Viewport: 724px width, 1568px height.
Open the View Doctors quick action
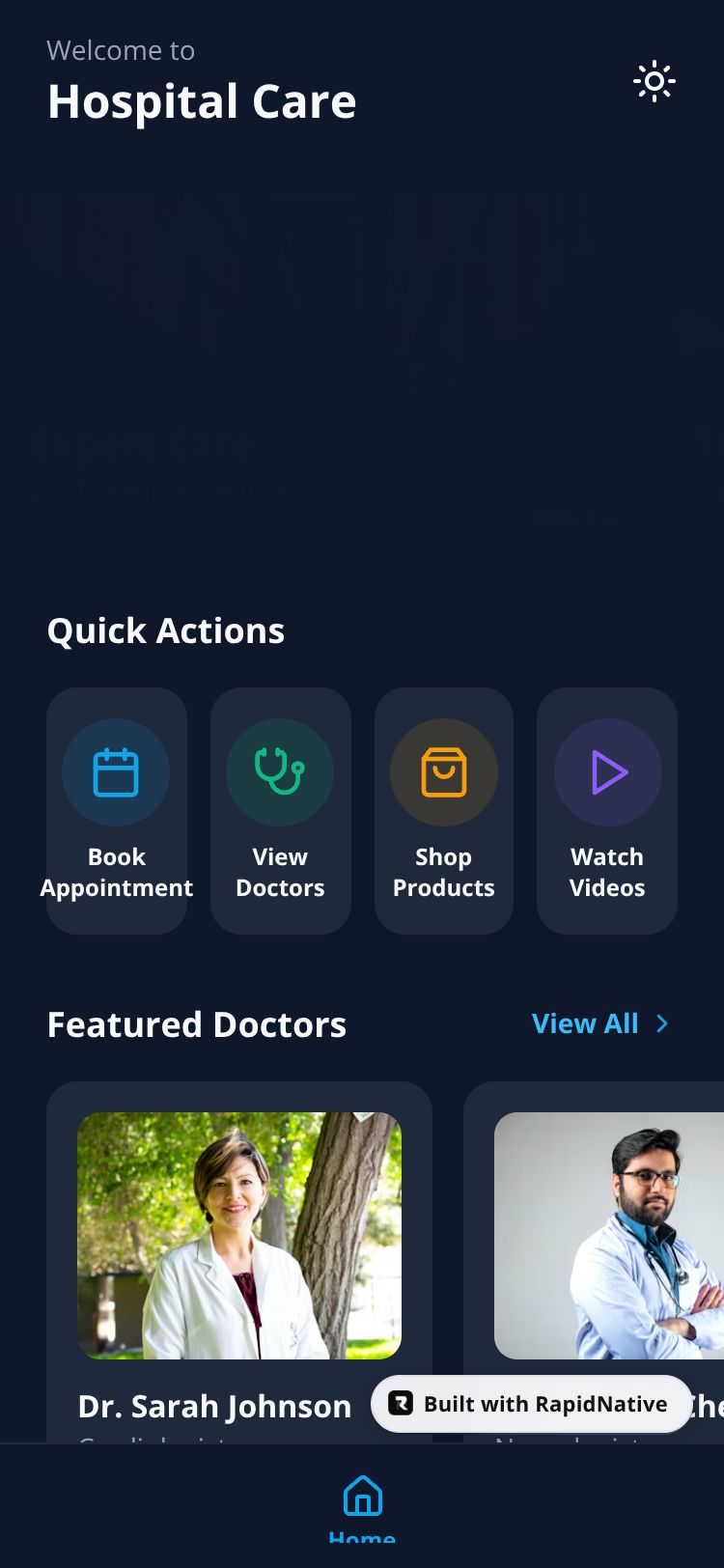point(280,810)
